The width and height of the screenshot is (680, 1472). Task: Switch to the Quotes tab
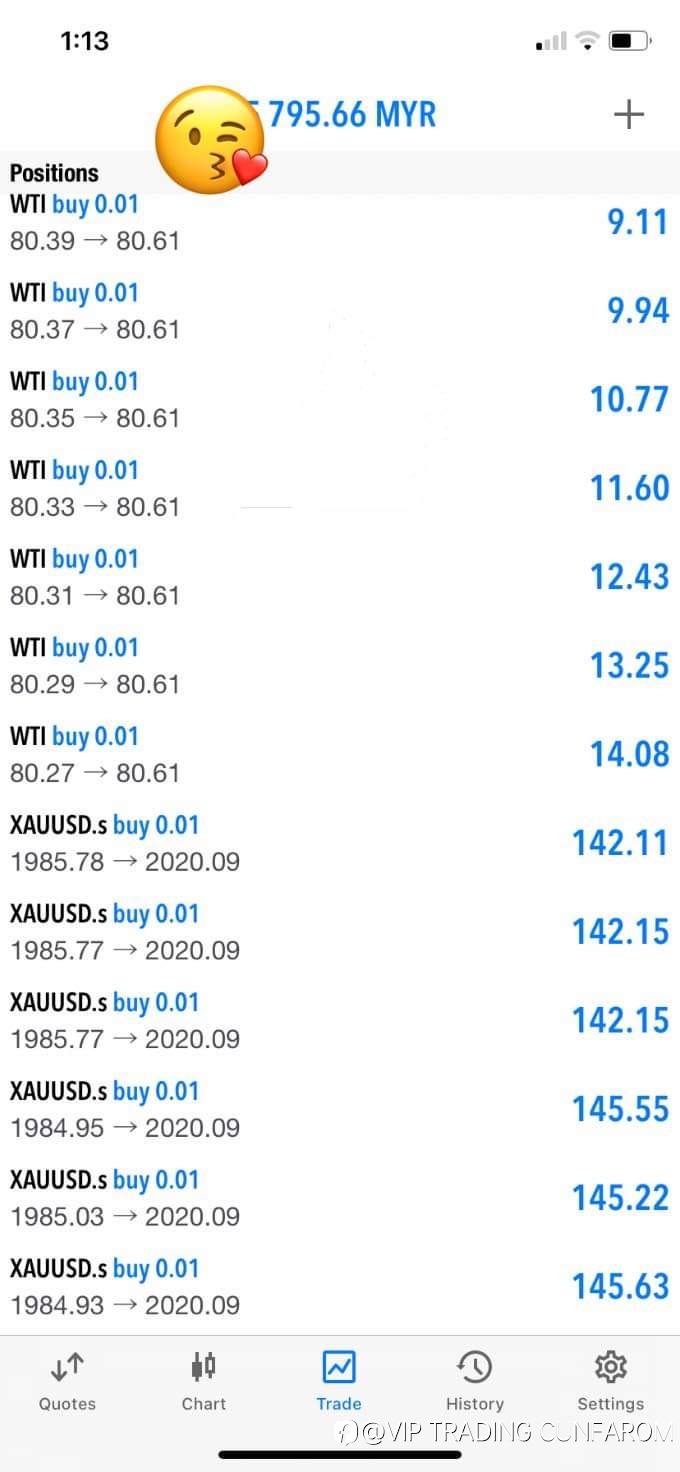[x=67, y=1381]
